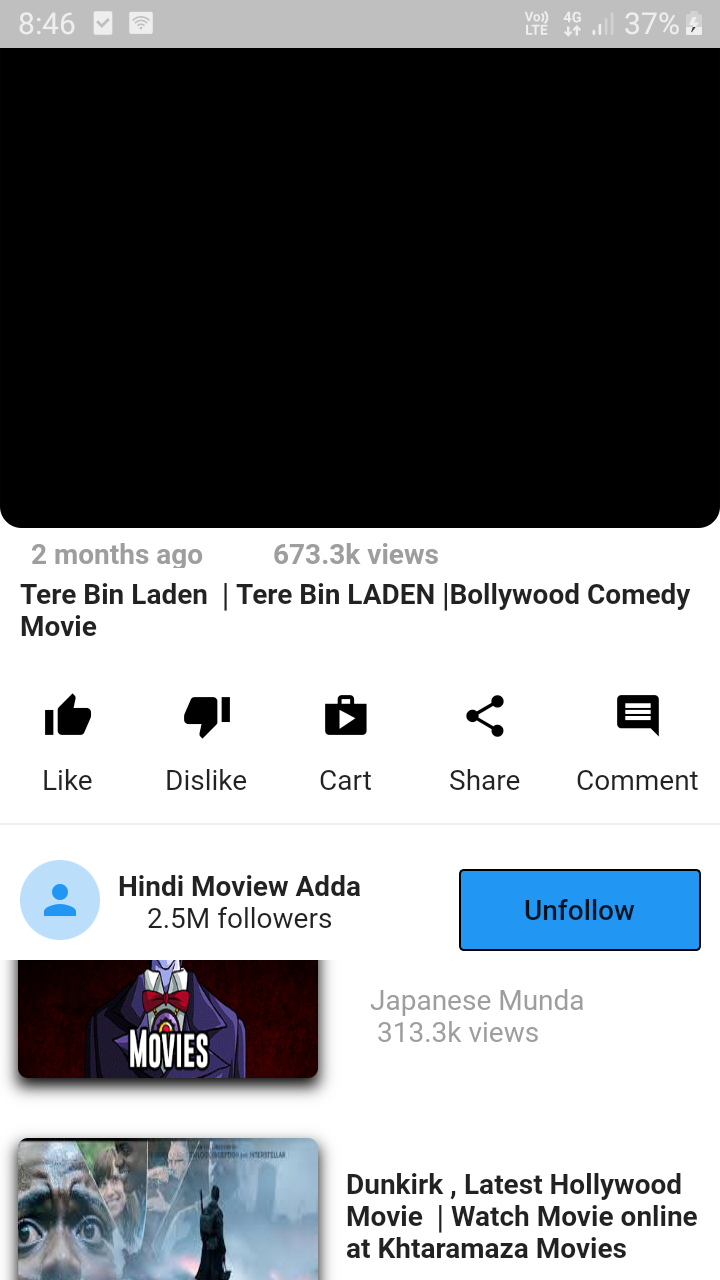Tap the video player area

click(x=360, y=288)
